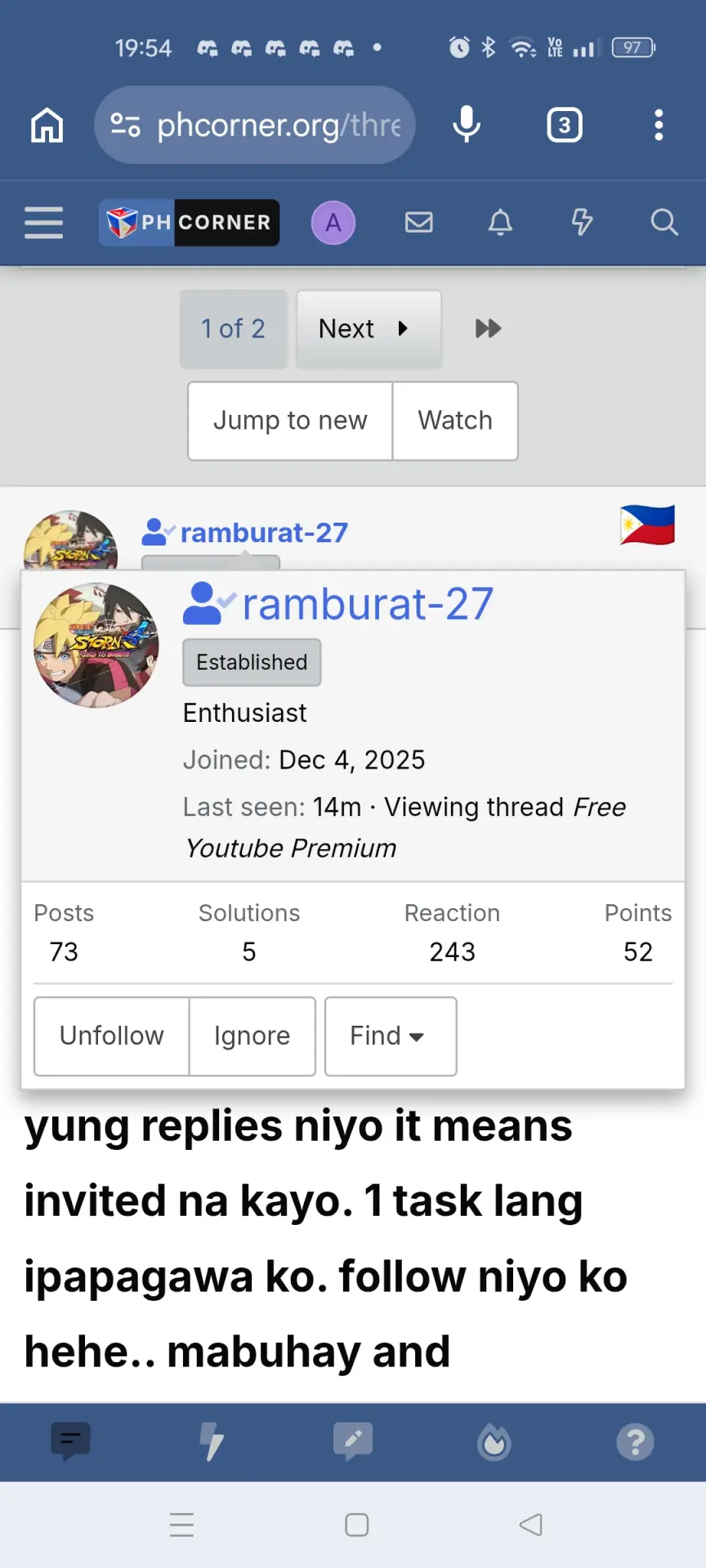Skip to the last page arrows

[488, 329]
